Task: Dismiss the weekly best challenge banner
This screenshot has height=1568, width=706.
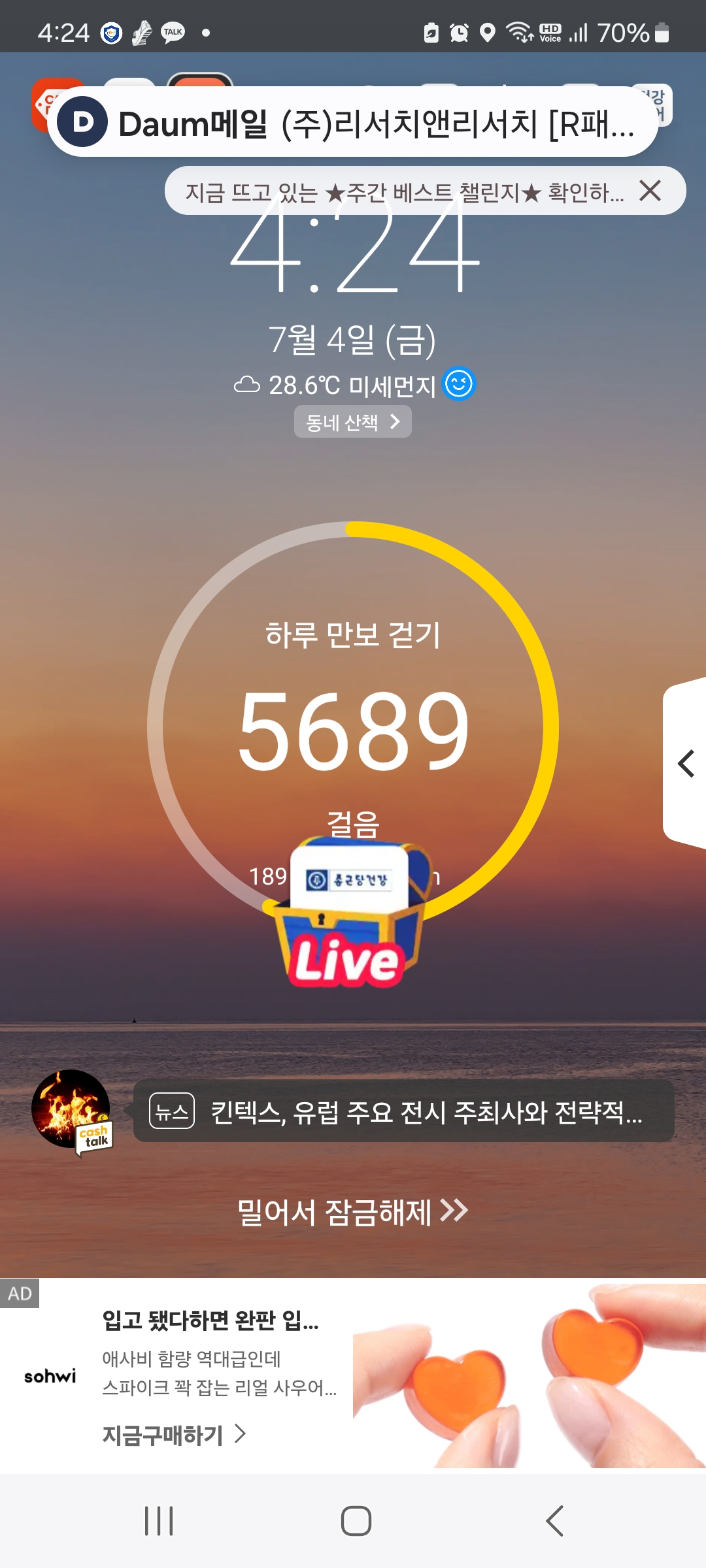Action: pyautogui.click(x=650, y=191)
